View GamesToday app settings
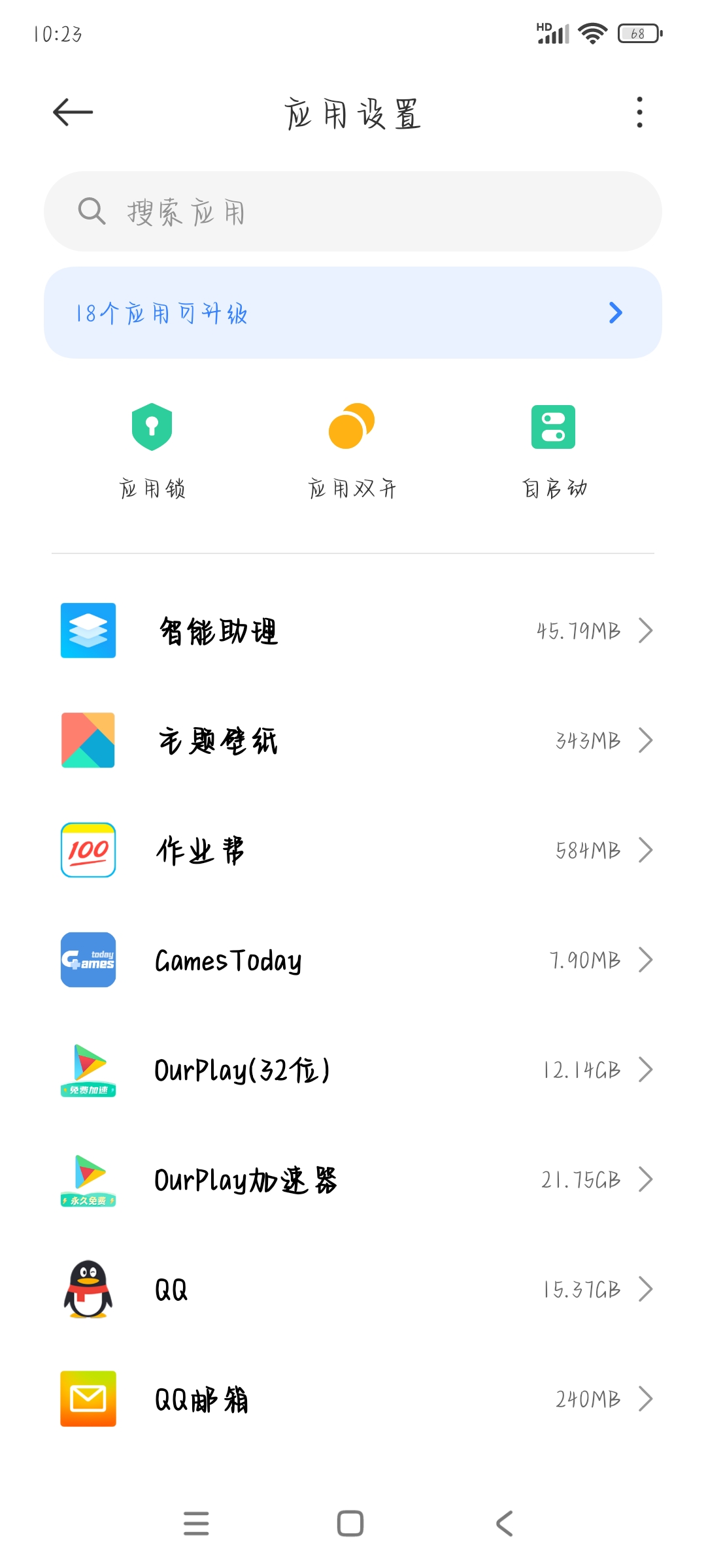Screen dimensions: 706x1568 point(353,960)
